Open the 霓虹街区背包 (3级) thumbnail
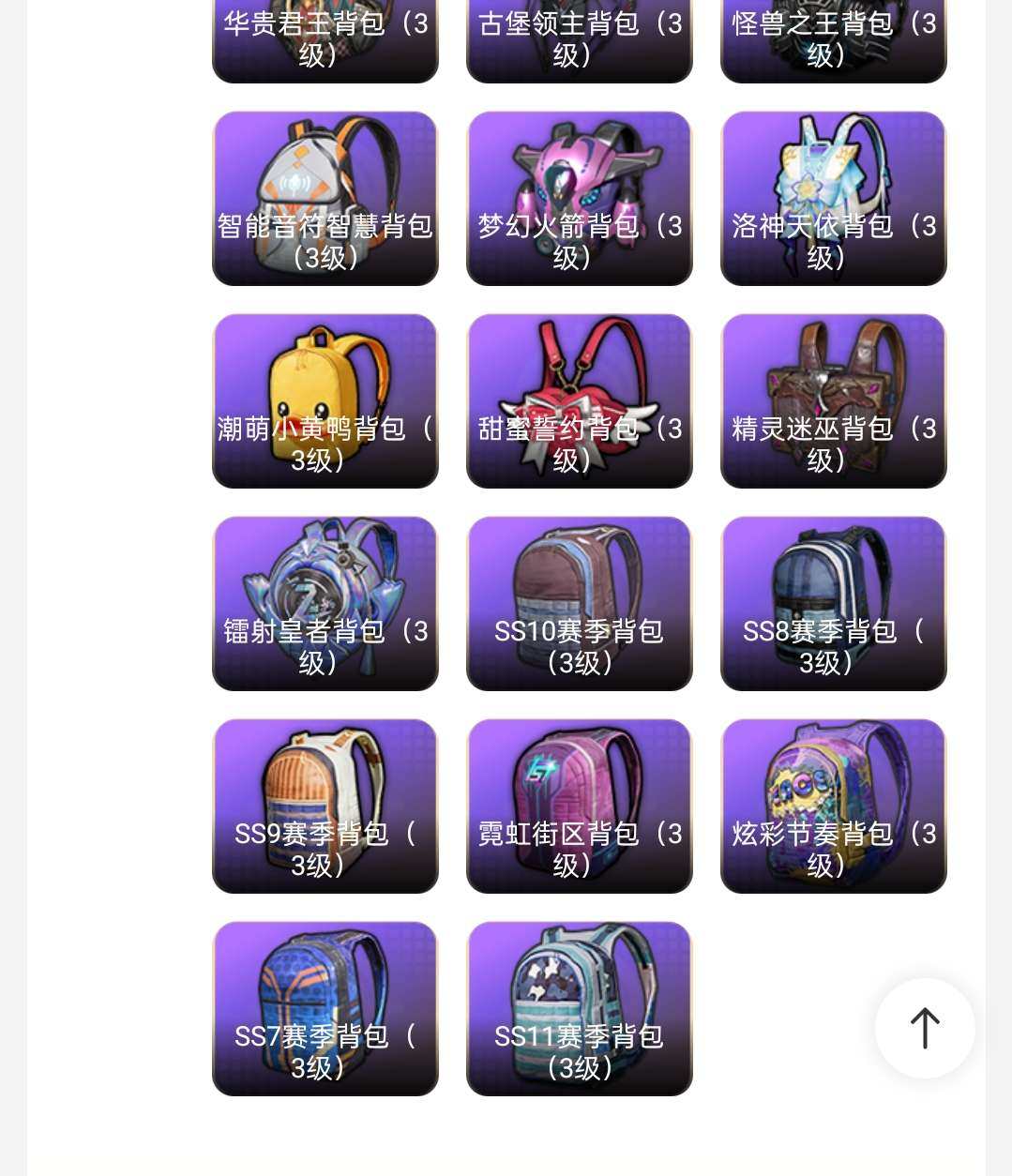This screenshot has height=1176, width=1012. click(x=579, y=806)
